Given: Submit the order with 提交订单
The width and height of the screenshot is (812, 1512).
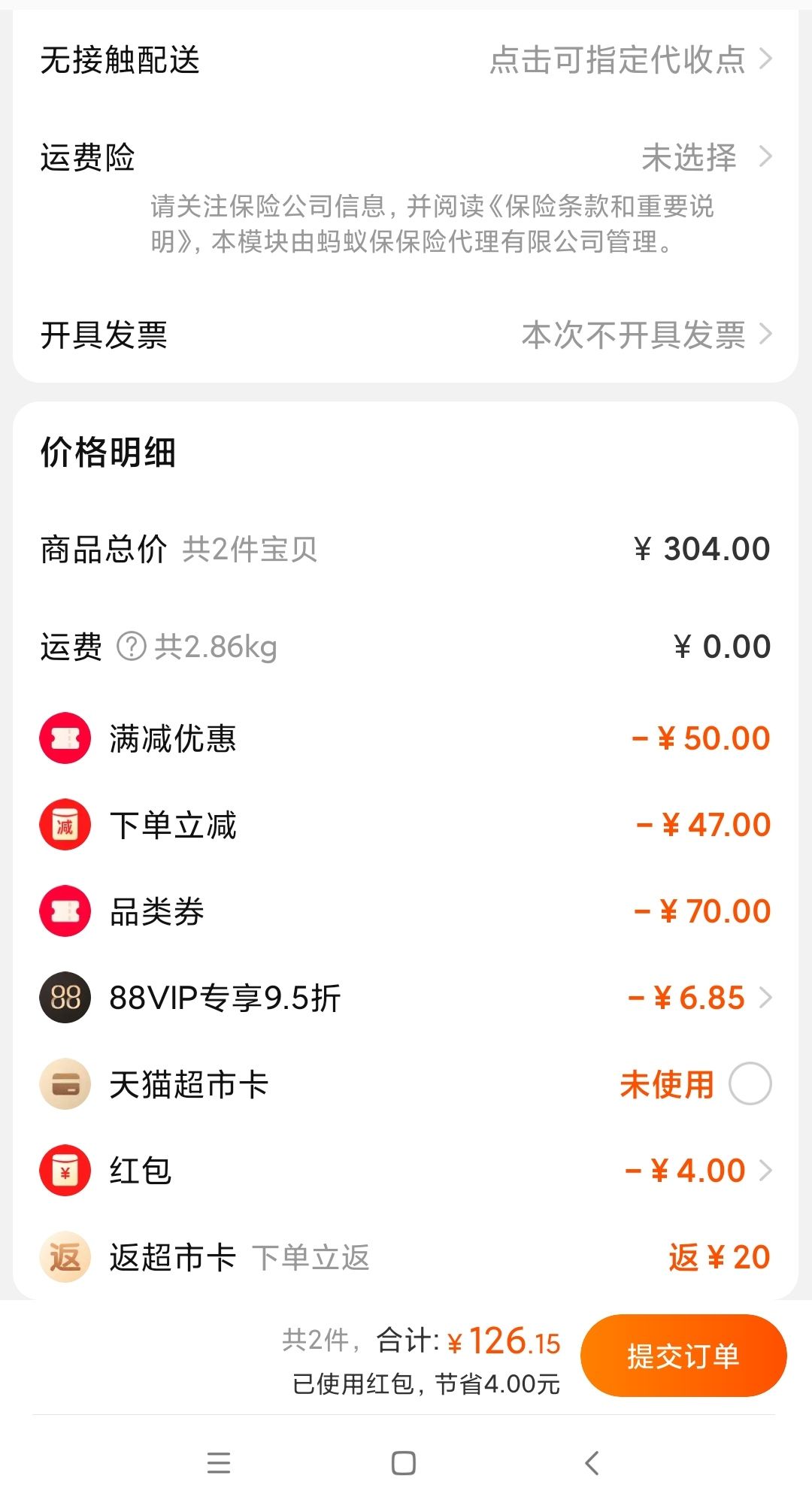Looking at the screenshot, I should point(683,1356).
